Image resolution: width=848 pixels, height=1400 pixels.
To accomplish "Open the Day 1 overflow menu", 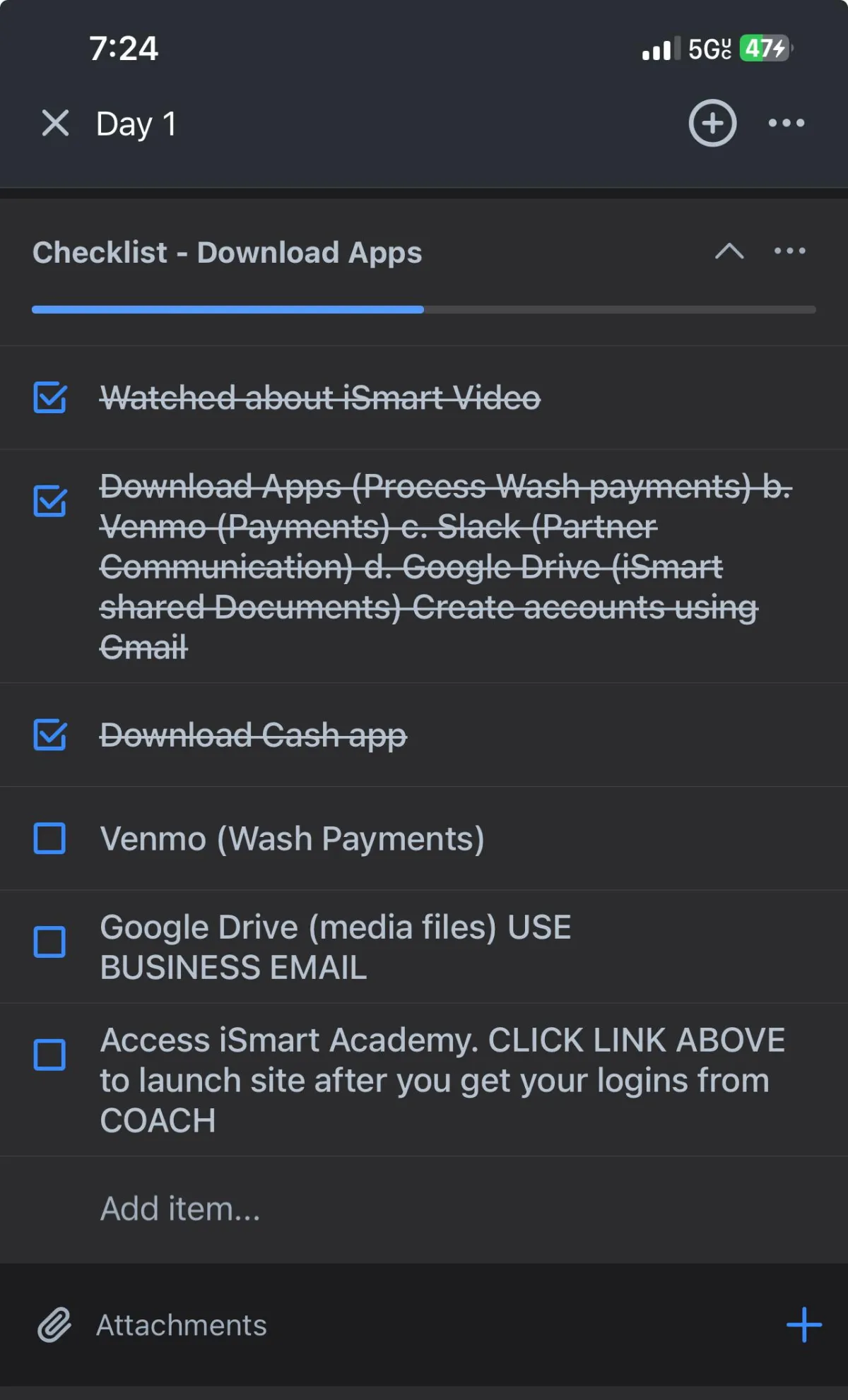I will point(787,123).
